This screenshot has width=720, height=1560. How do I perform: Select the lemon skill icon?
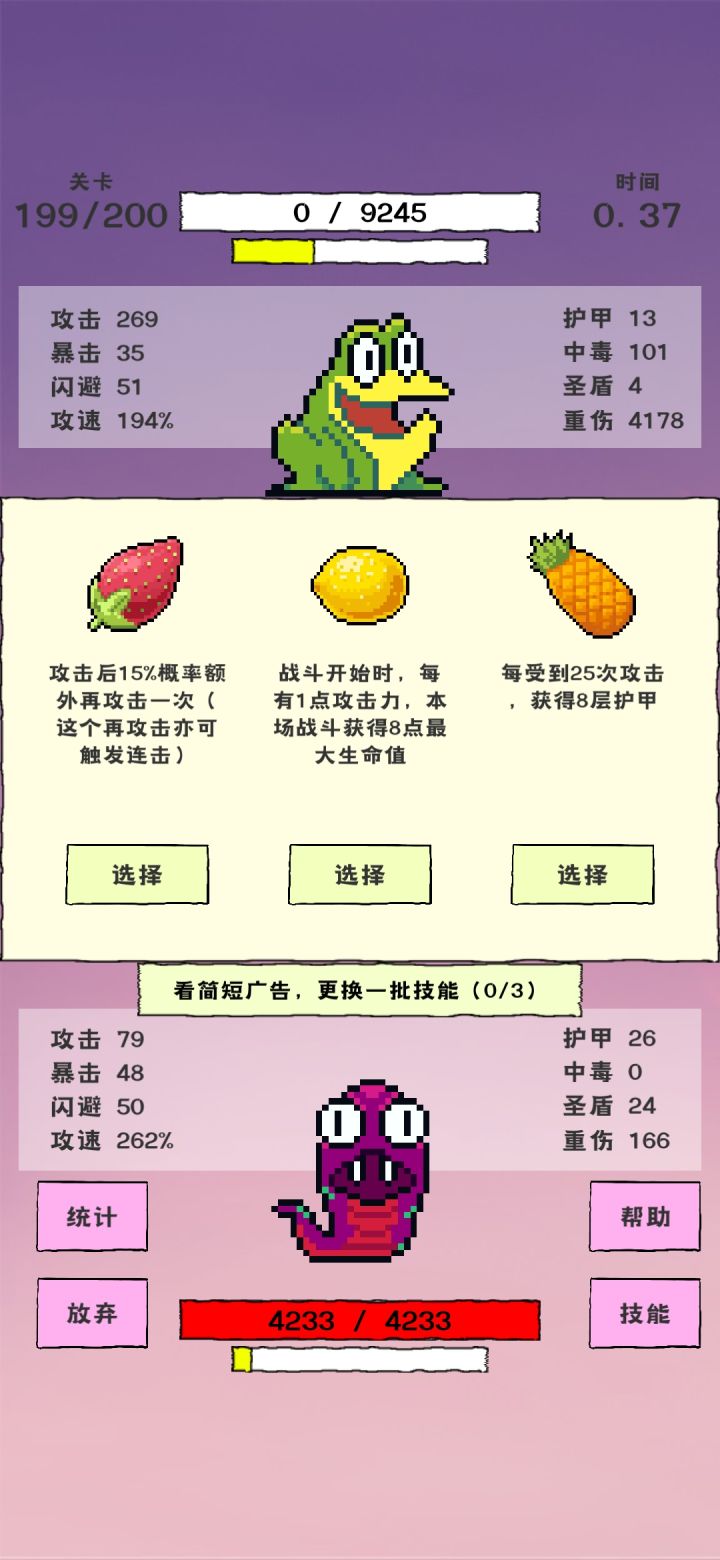360,583
